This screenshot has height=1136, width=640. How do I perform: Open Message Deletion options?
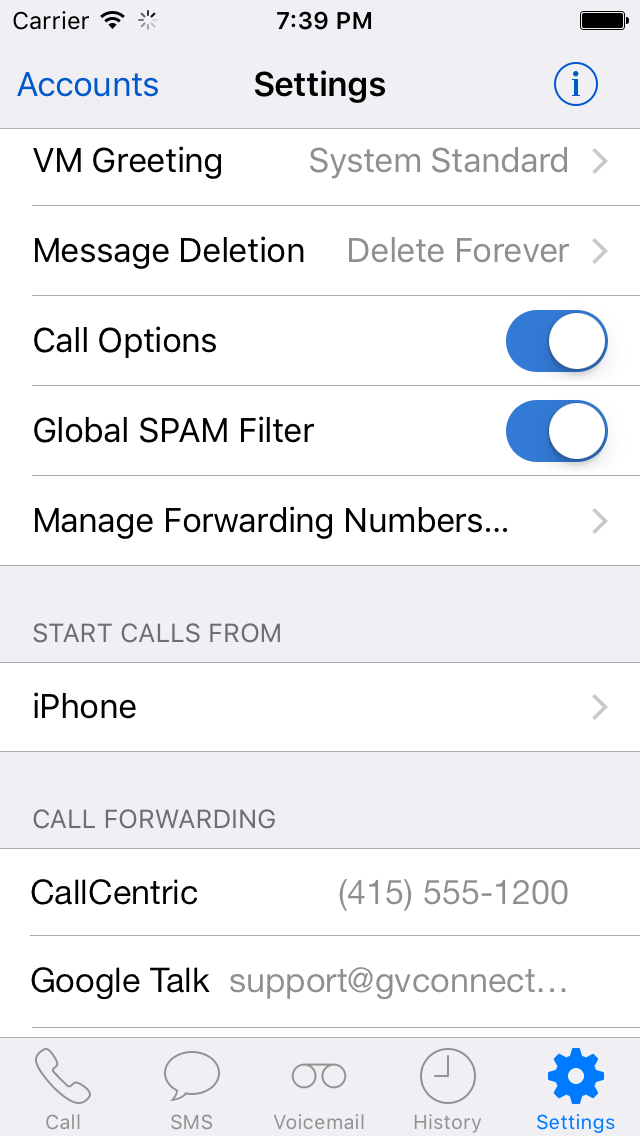pyautogui.click(x=320, y=251)
